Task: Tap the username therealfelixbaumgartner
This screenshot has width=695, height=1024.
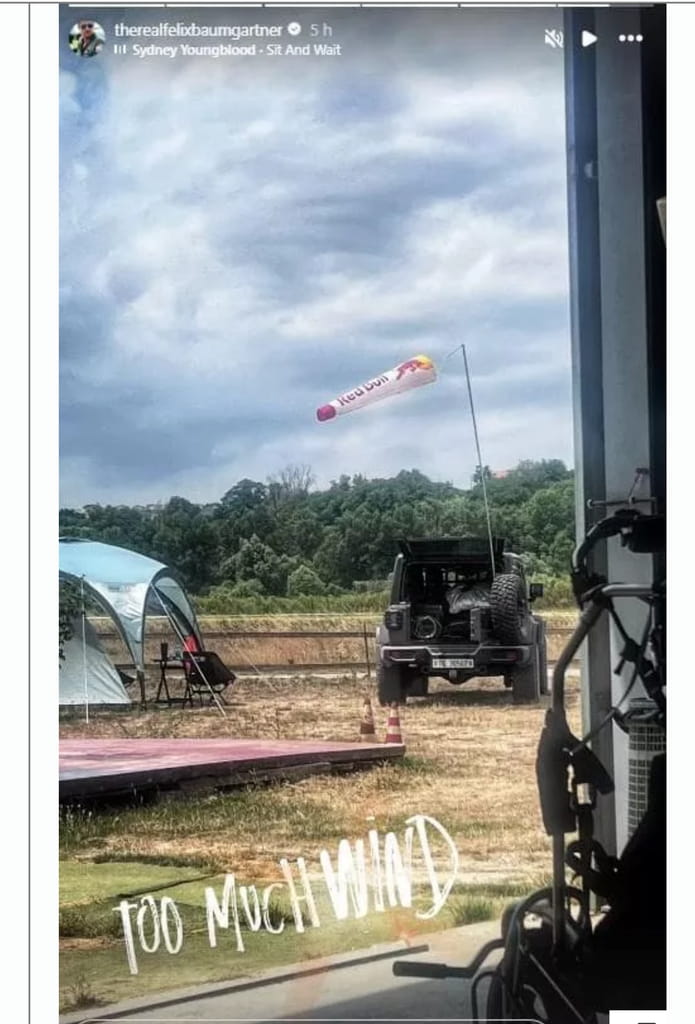Action: pyautogui.click(x=198, y=30)
